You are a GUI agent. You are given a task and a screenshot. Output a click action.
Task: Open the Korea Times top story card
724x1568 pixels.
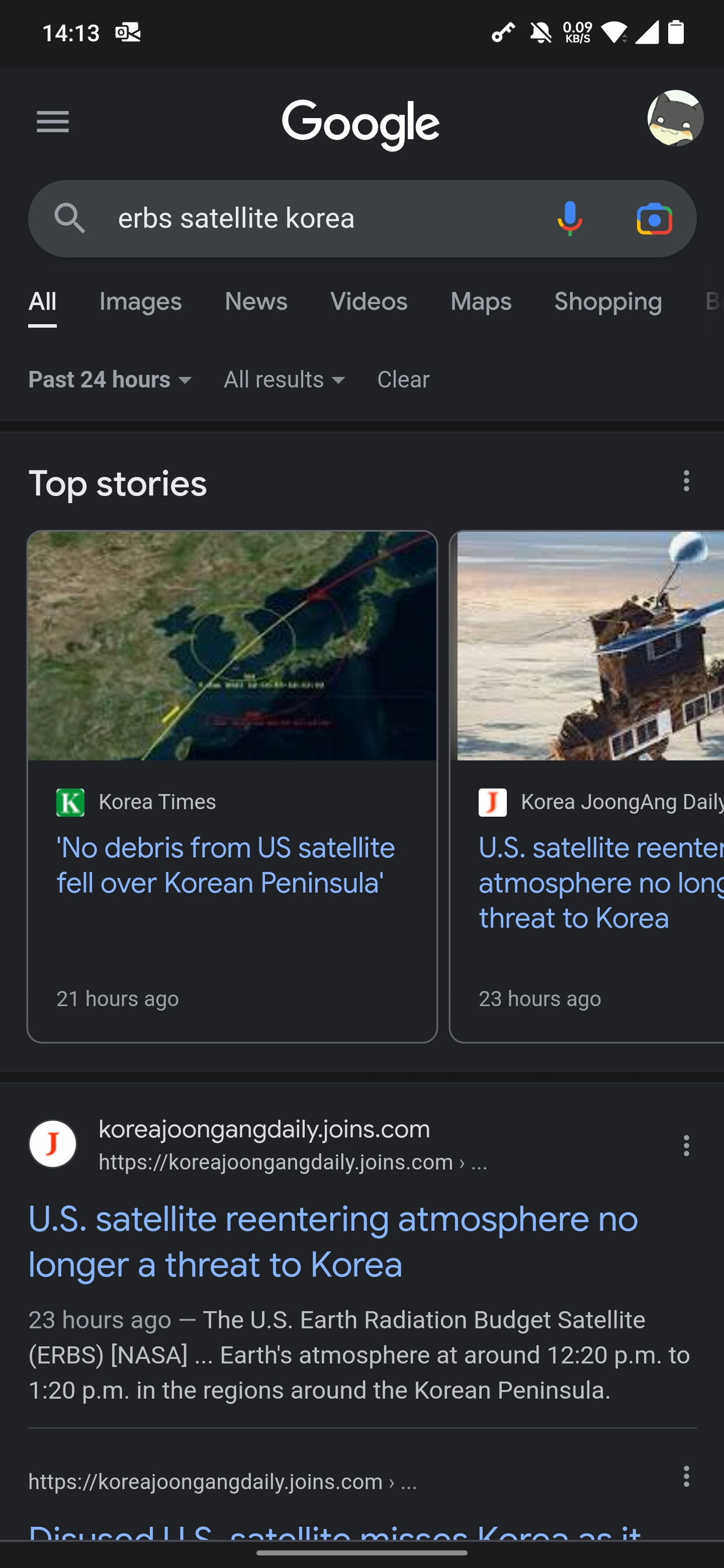pos(232,787)
